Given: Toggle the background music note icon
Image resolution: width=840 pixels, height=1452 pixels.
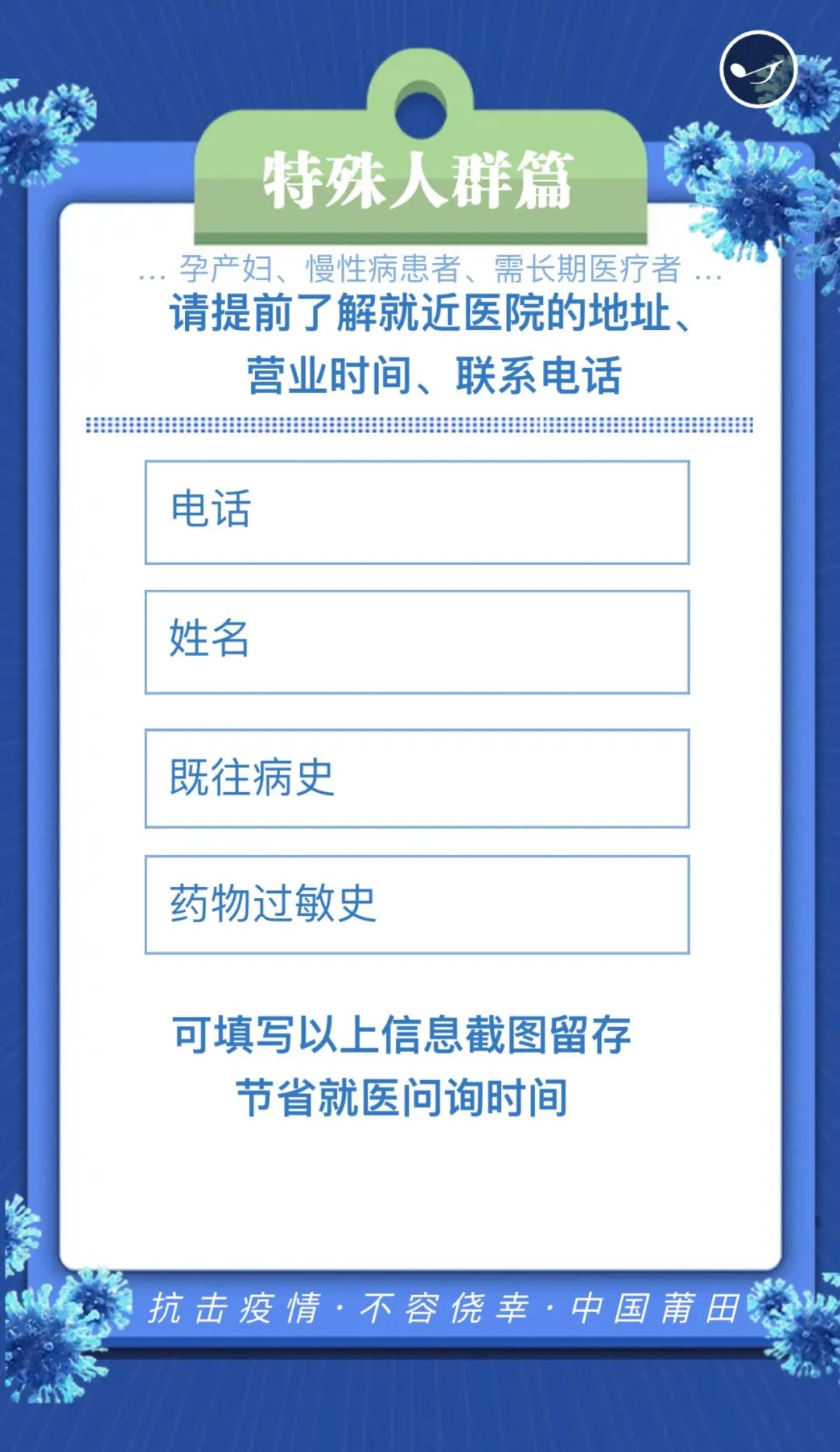Looking at the screenshot, I should pos(758,69).
